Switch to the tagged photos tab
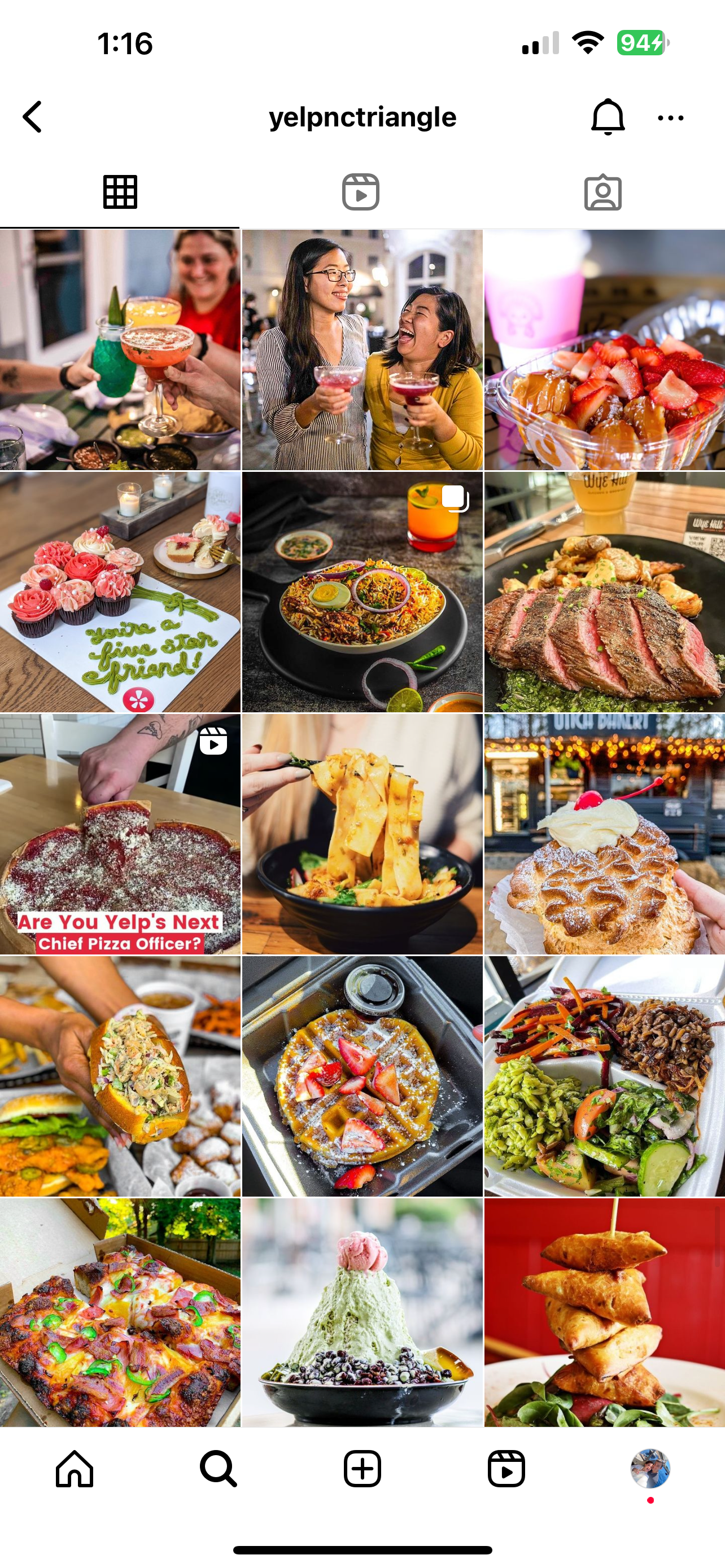 602,192
